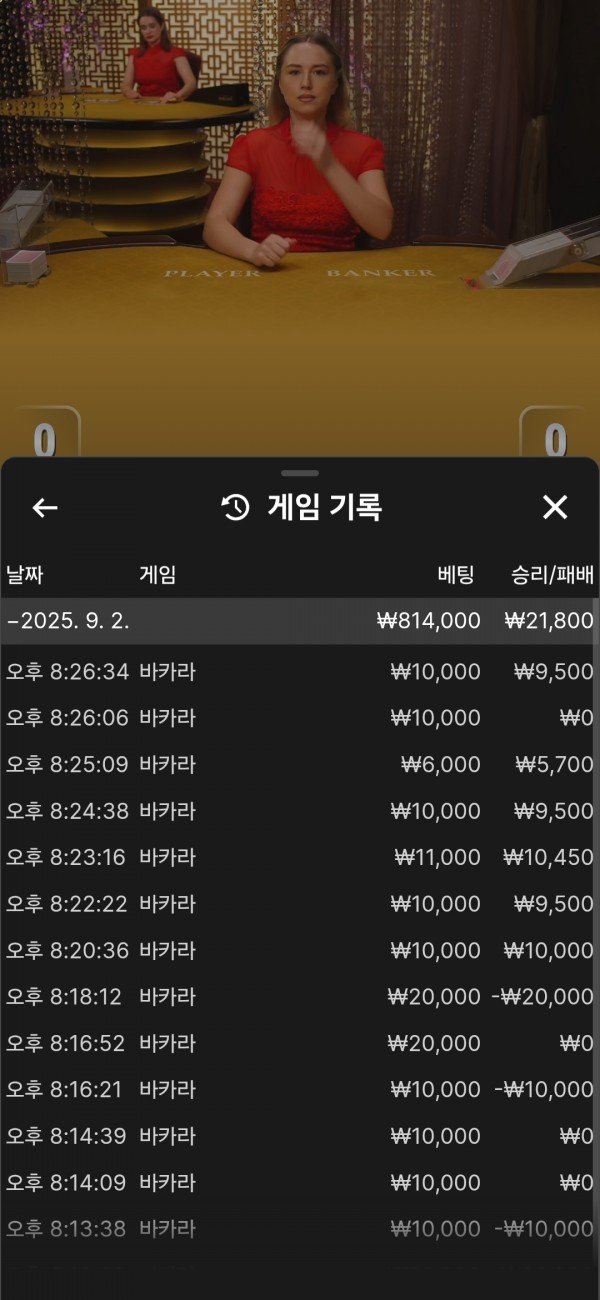
Task: View details of the 오후 8:25:09 game
Action: [x=300, y=765]
